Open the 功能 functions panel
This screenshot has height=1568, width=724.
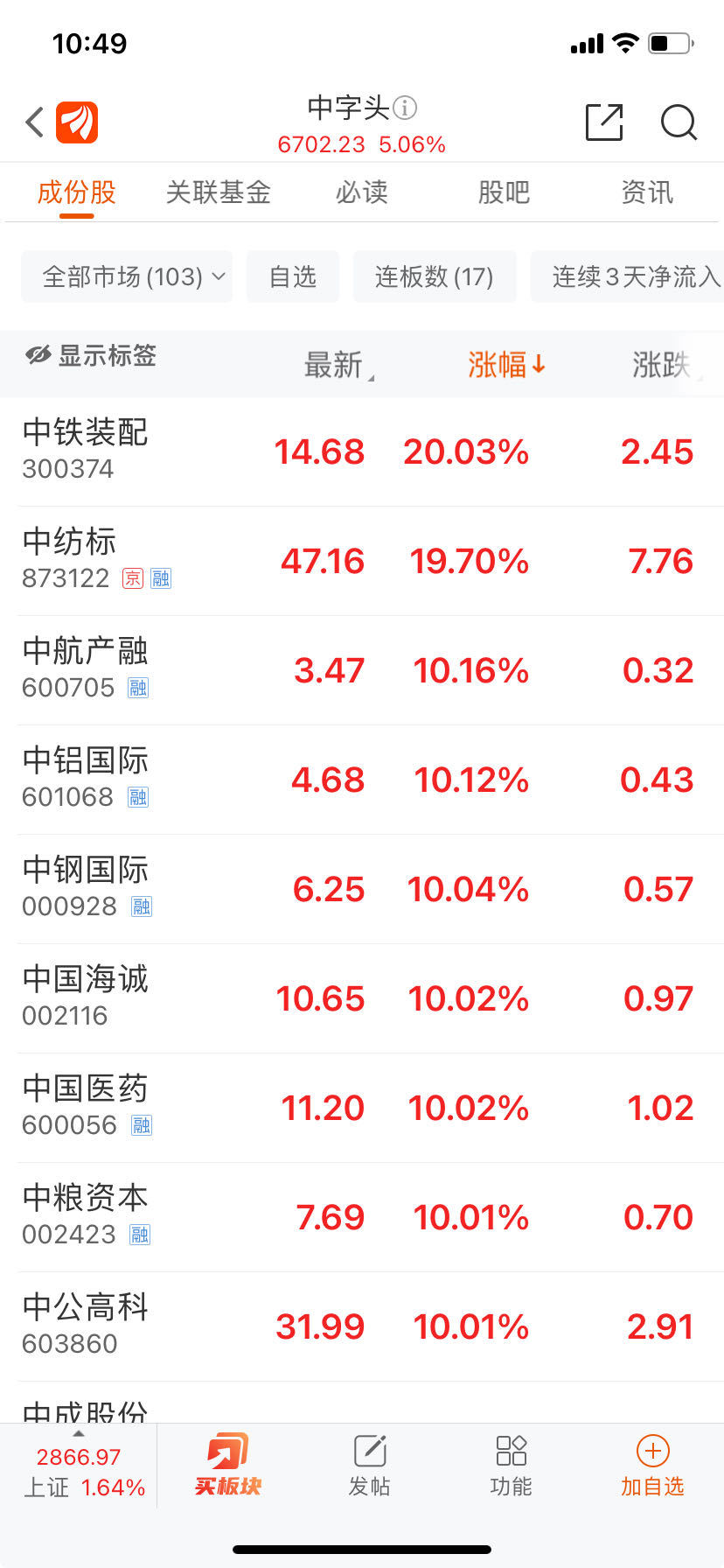pos(511,1466)
